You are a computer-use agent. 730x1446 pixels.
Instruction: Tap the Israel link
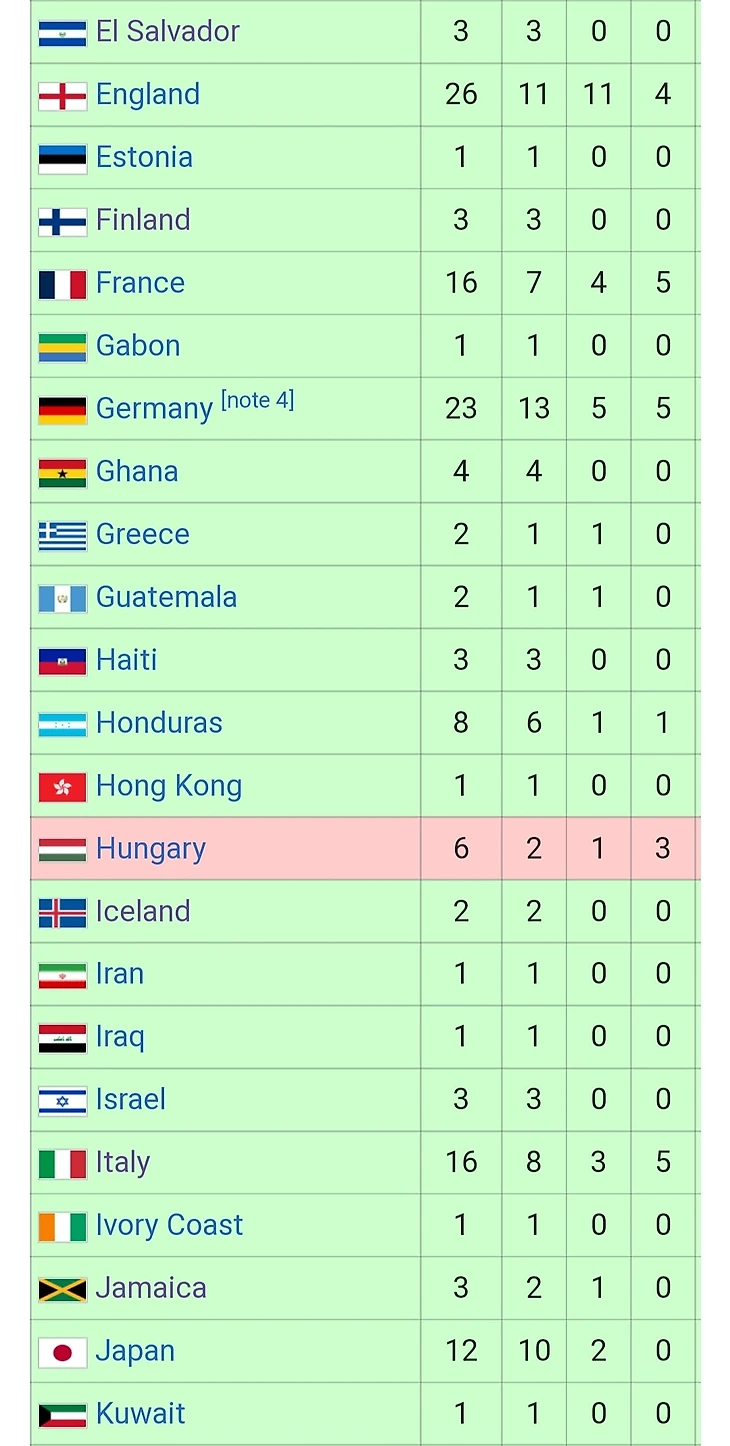point(130,1100)
